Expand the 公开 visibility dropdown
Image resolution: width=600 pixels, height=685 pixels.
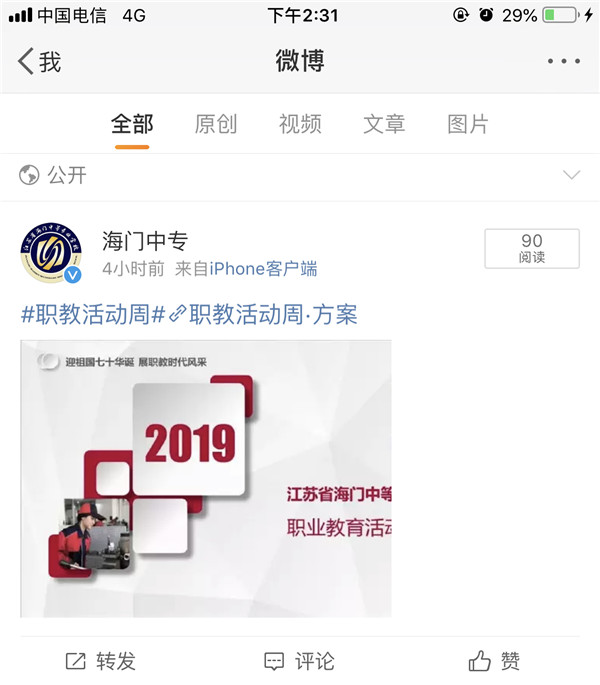coord(571,176)
